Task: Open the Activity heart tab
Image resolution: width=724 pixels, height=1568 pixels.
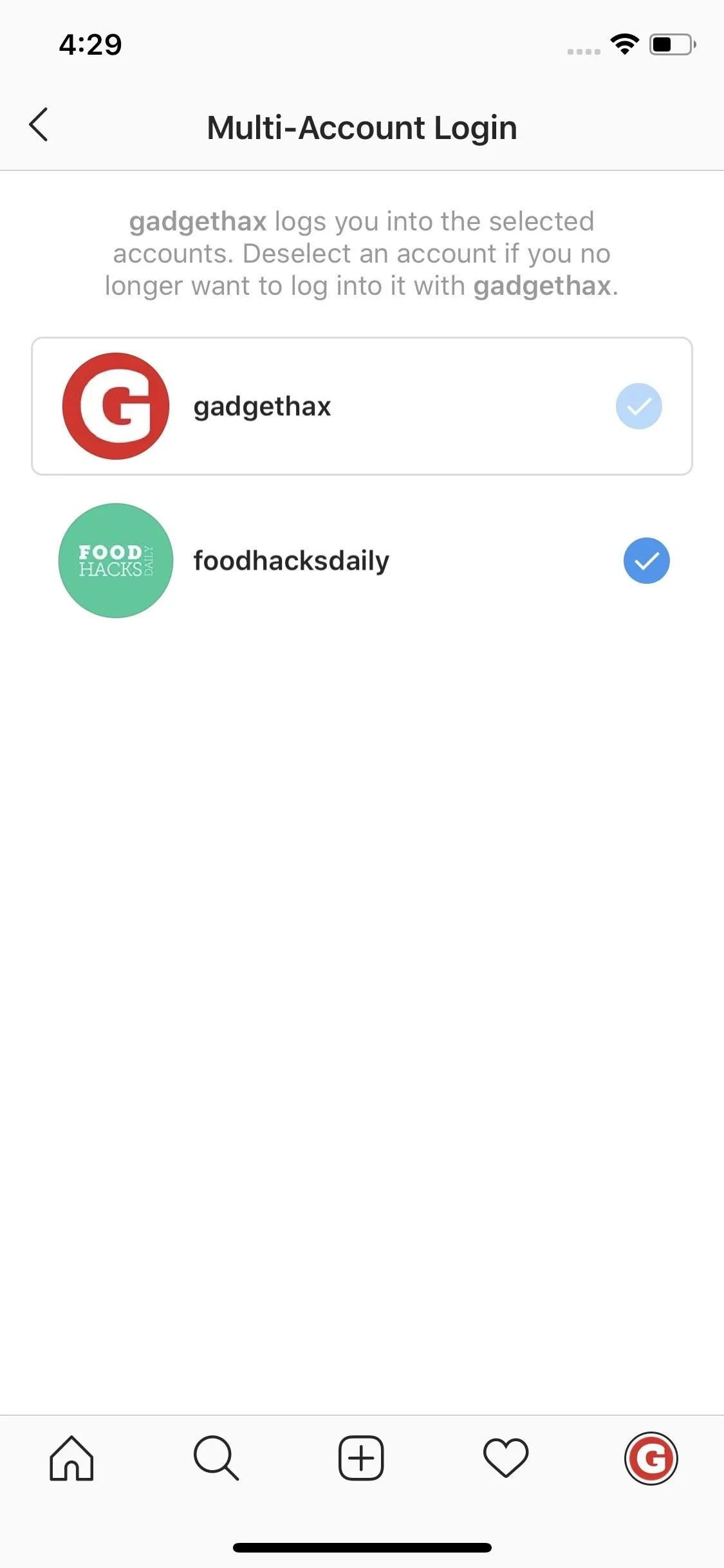Action: click(506, 1458)
